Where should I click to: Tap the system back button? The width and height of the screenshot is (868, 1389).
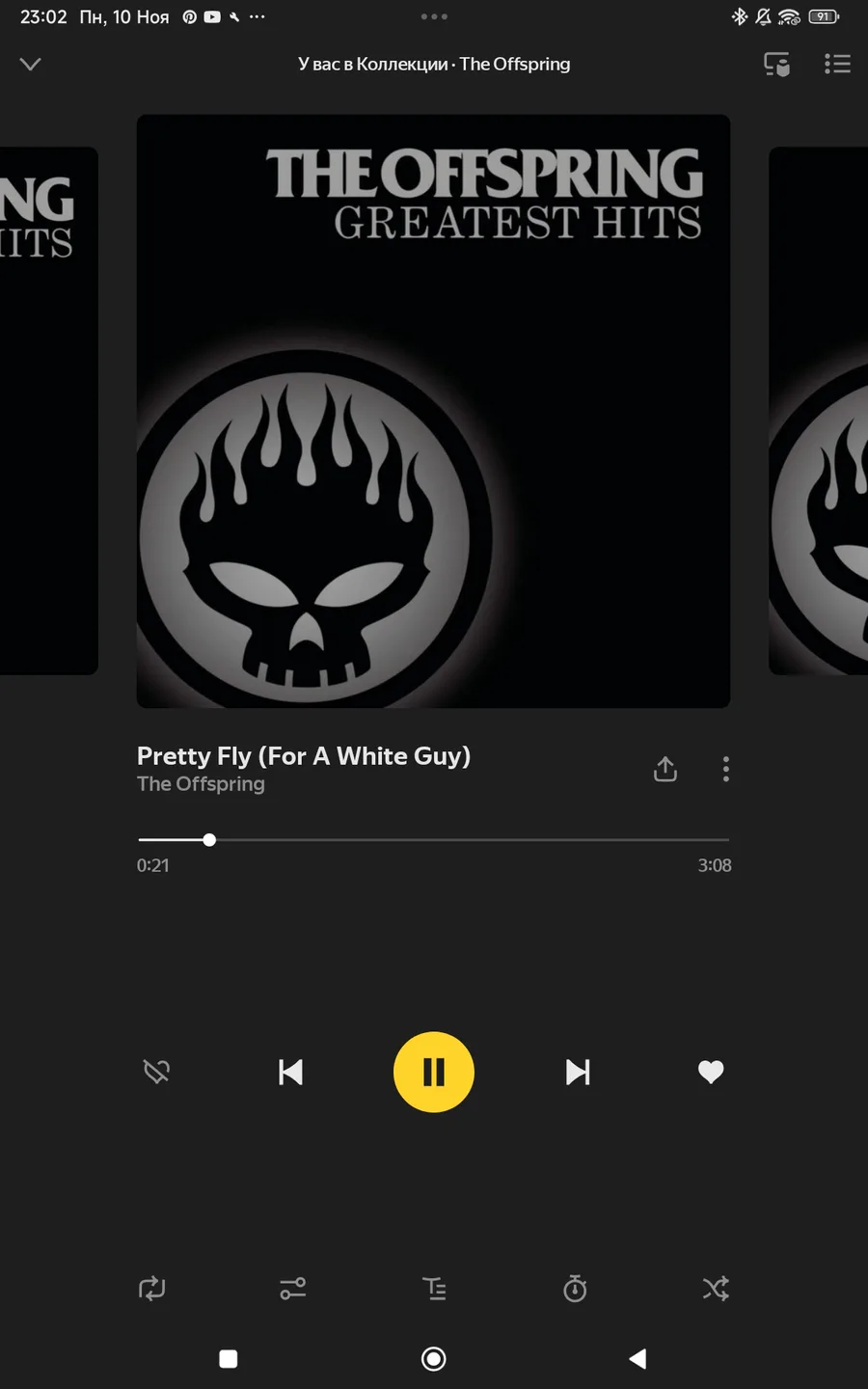pos(637,1359)
